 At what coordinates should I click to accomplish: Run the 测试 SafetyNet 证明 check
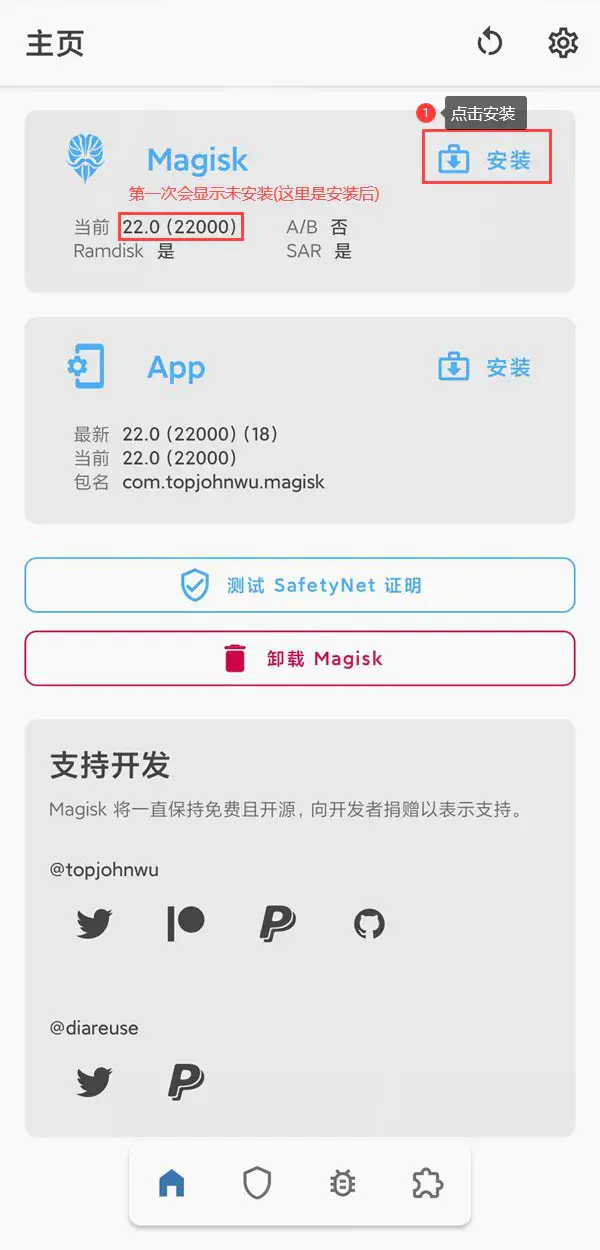[300, 585]
